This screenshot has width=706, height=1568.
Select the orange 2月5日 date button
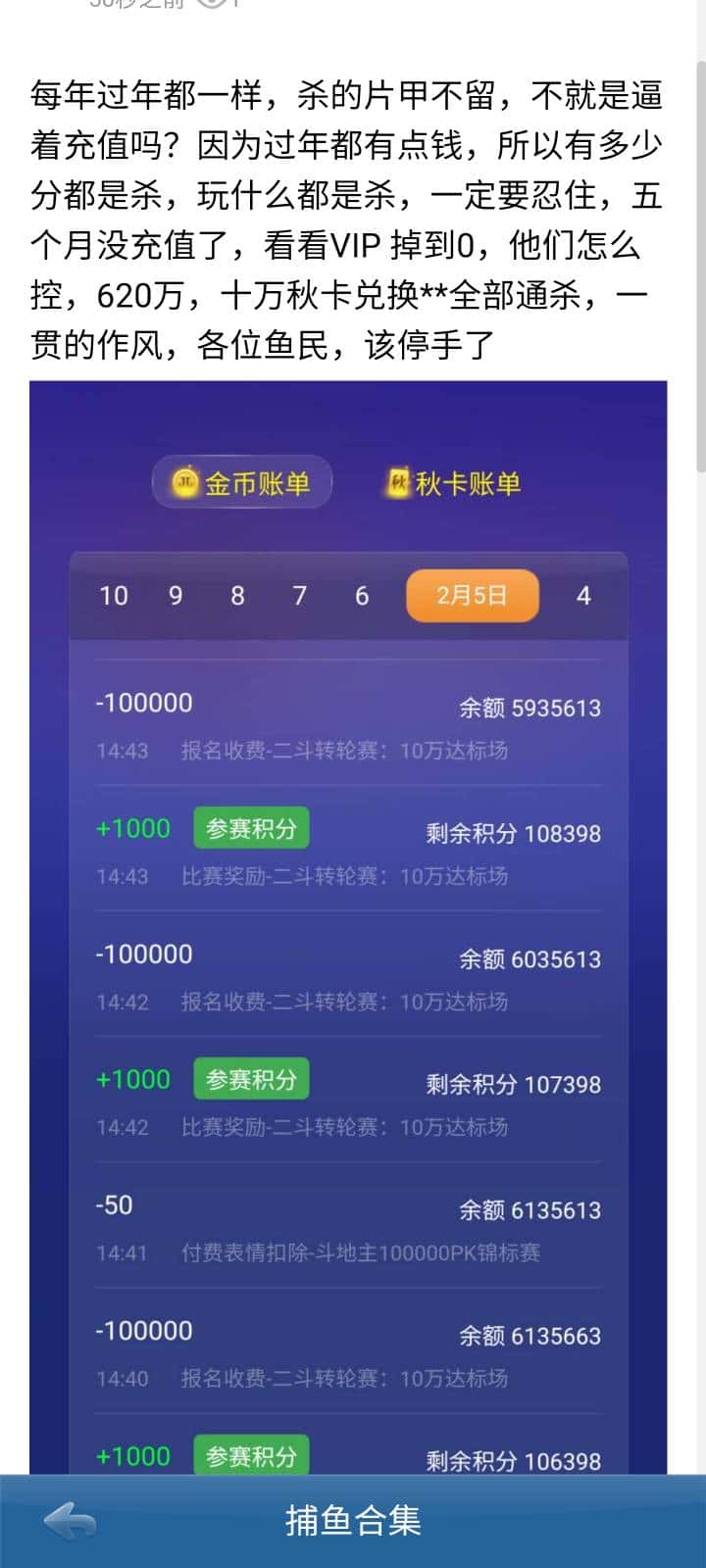[472, 595]
